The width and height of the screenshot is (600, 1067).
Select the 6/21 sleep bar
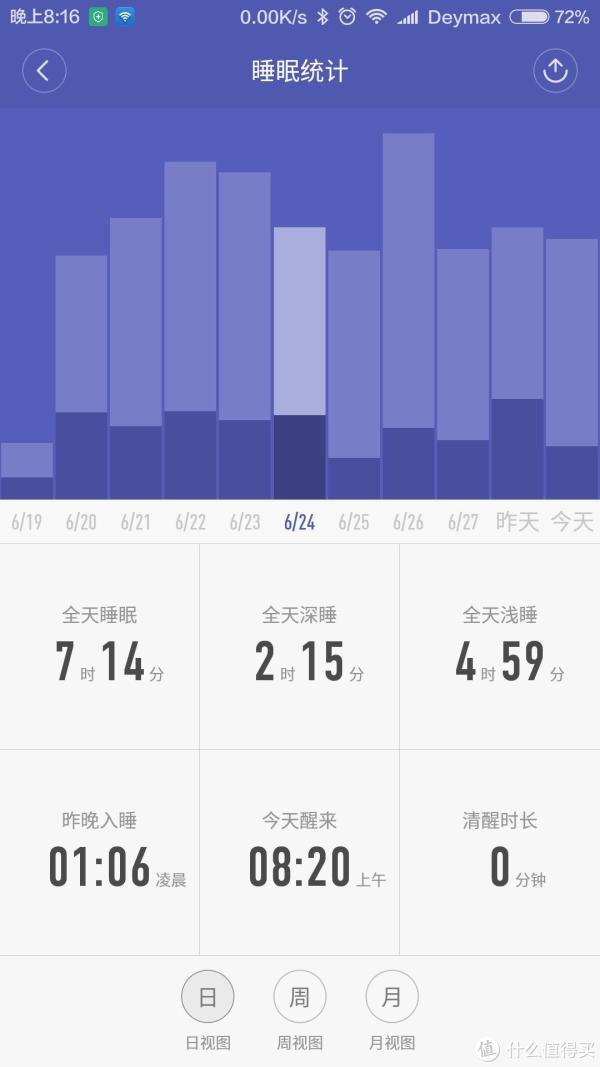point(136,359)
